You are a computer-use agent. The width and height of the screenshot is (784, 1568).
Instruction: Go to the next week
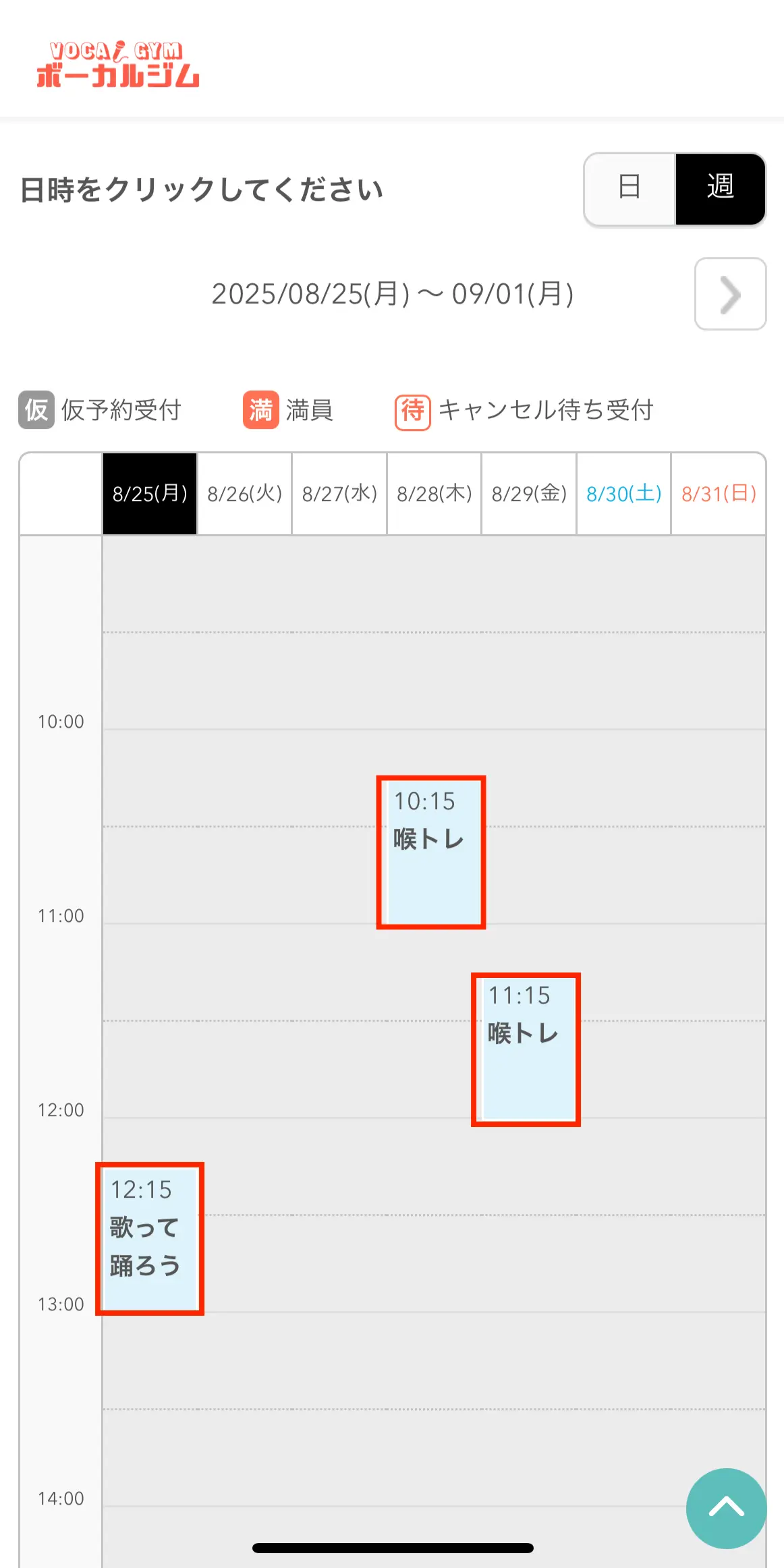click(730, 294)
